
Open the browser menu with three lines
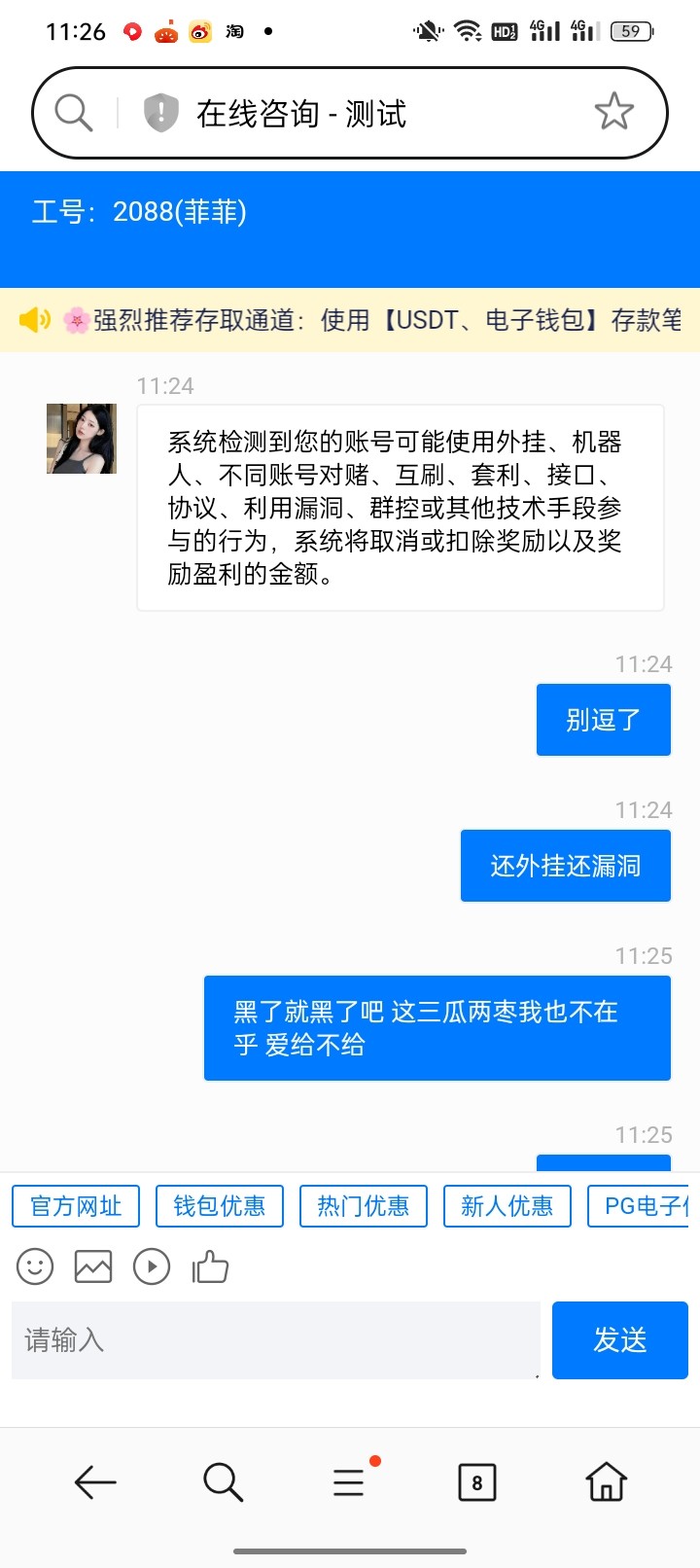[348, 1482]
